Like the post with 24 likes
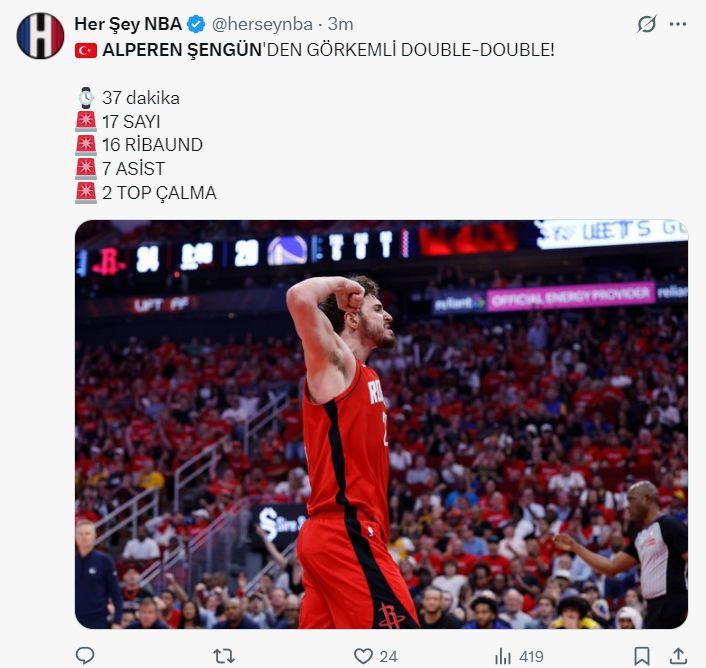Screen dimensions: 706x668 tap(364, 656)
